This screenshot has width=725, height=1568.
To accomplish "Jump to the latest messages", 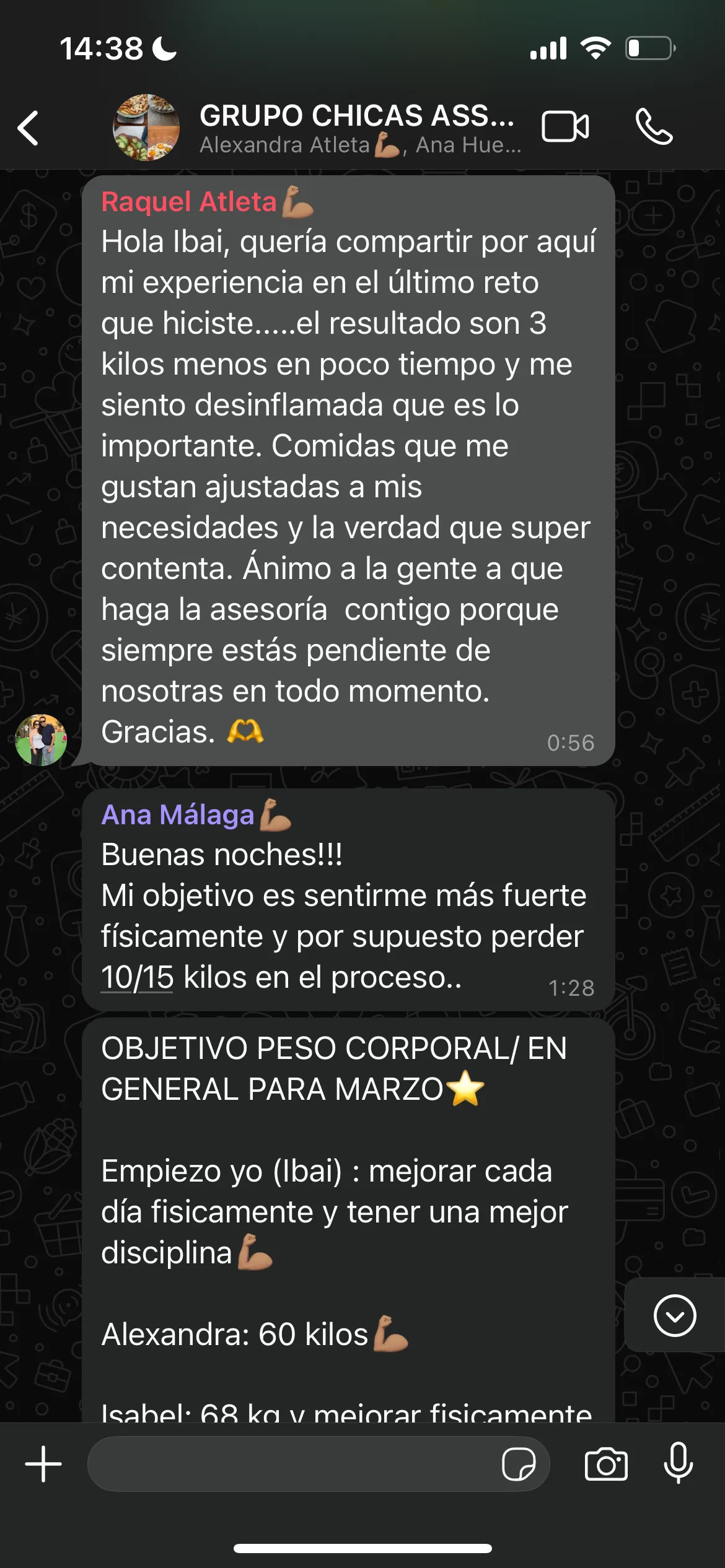I will [x=674, y=1315].
